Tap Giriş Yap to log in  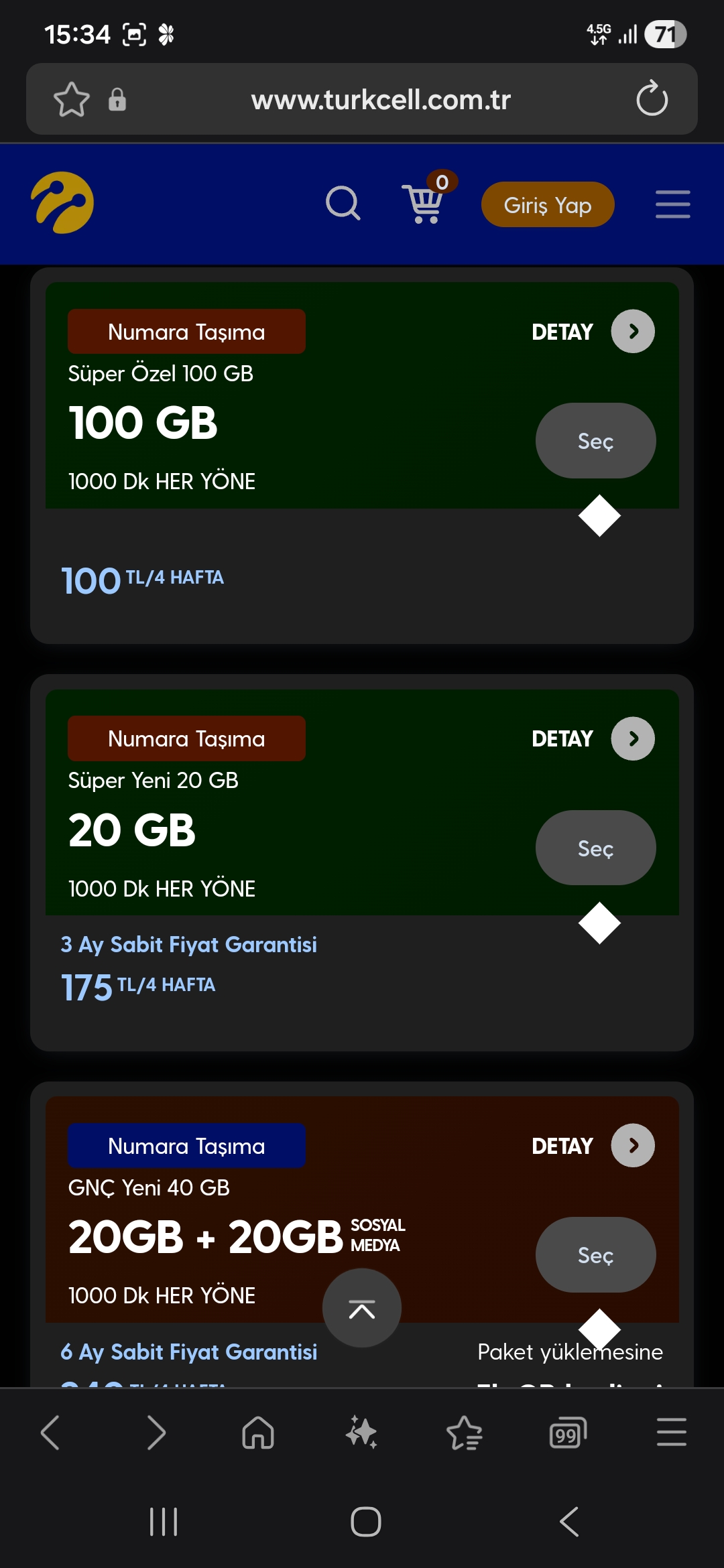(x=547, y=204)
